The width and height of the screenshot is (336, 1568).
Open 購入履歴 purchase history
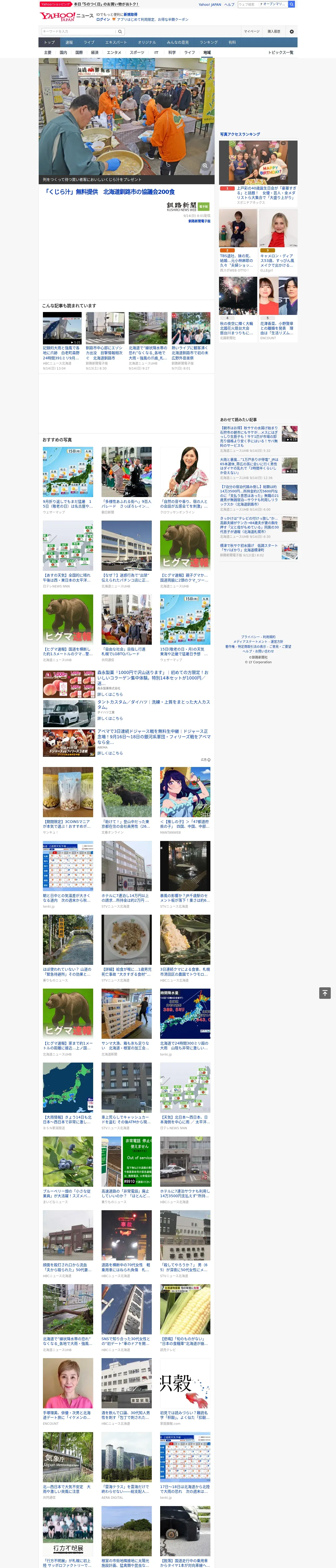tap(274, 31)
